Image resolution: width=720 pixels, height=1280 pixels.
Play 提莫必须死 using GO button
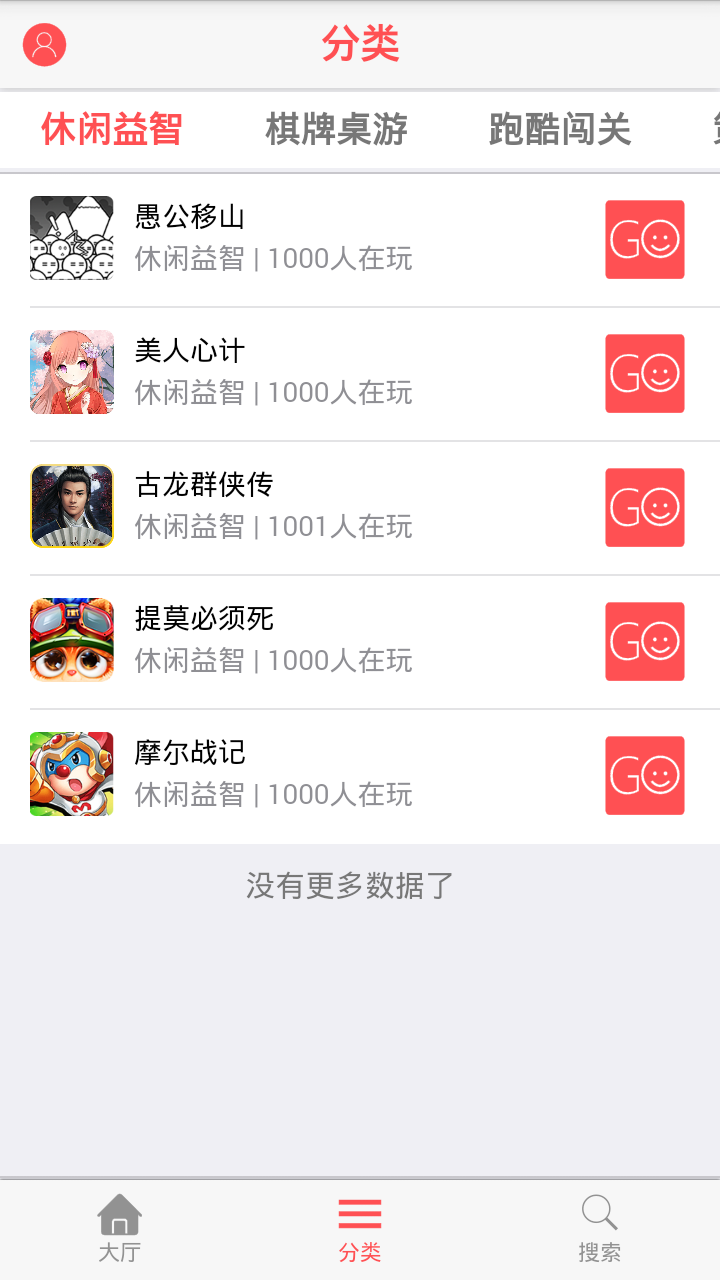pos(644,642)
